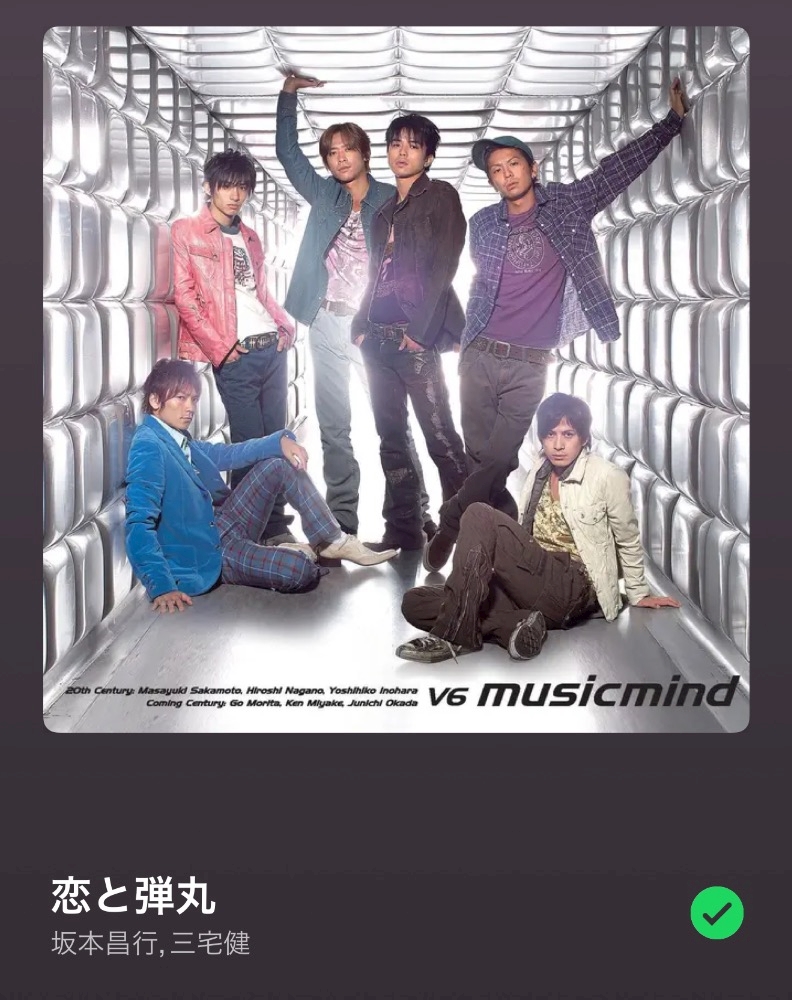This screenshot has height=1000, width=792.
Task: Tap the green saved checkmark button
Action: (x=717, y=913)
